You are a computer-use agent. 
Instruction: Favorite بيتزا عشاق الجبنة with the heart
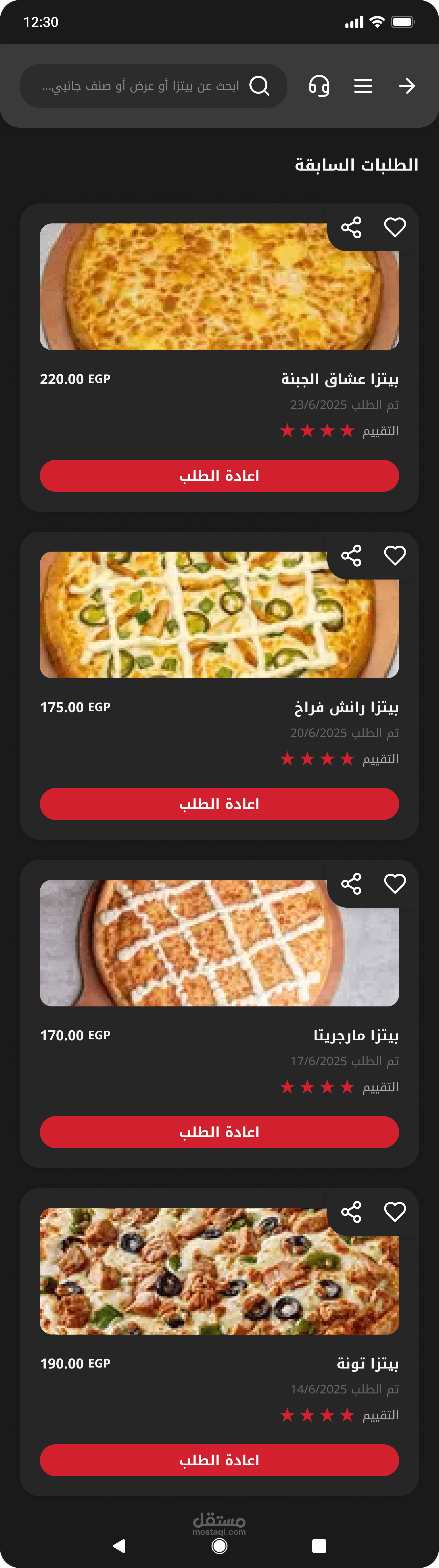[395, 228]
